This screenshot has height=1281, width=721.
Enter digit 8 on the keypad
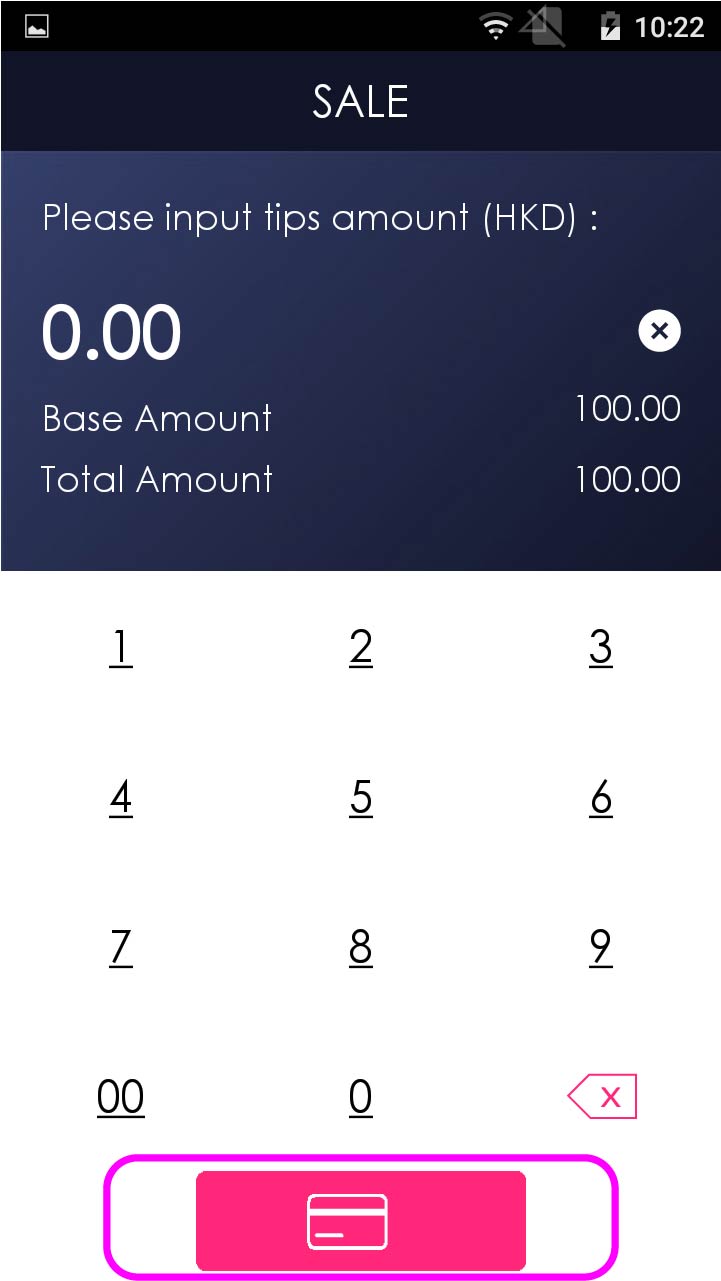tap(361, 947)
